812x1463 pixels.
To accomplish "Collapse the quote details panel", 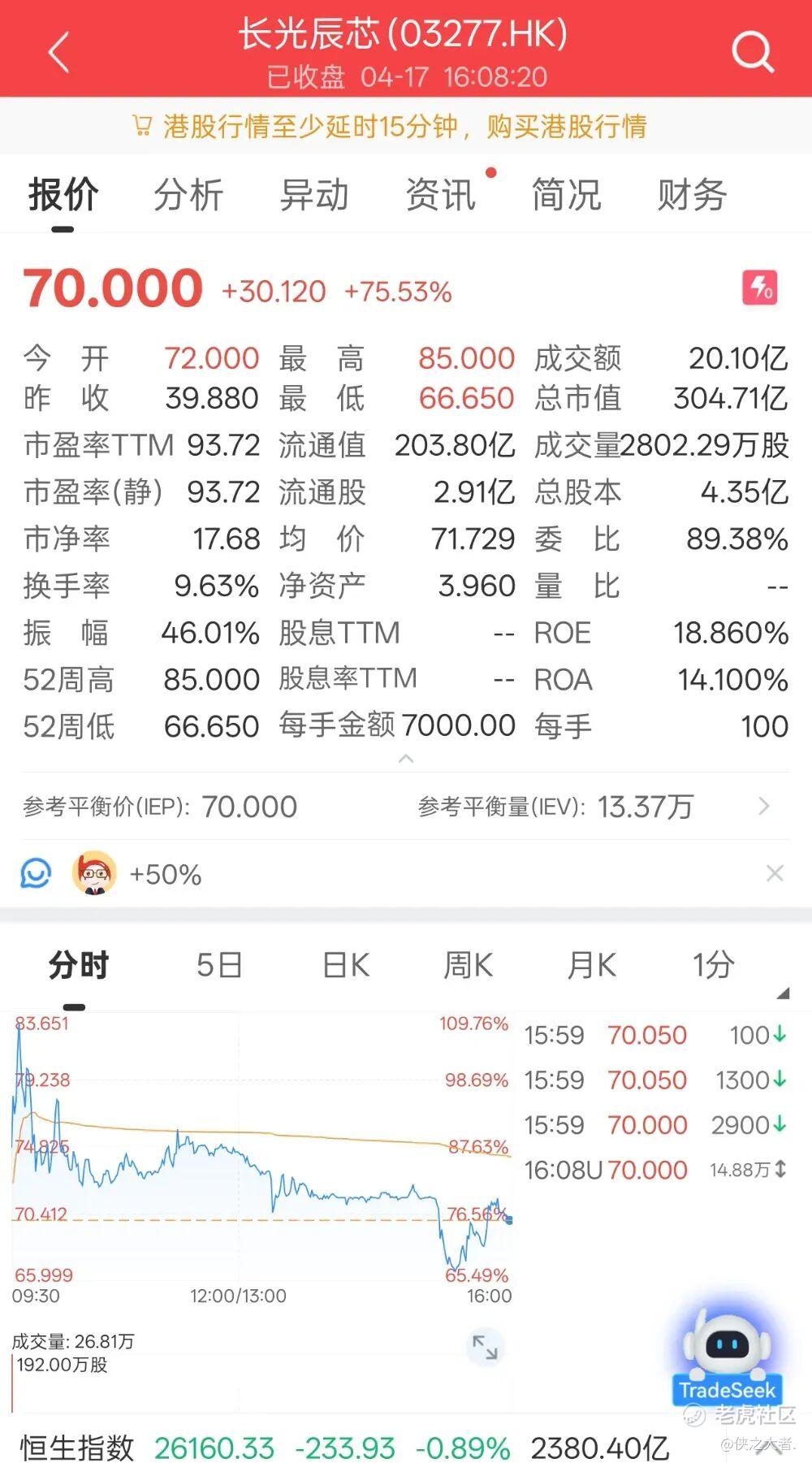I will coord(406,759).
